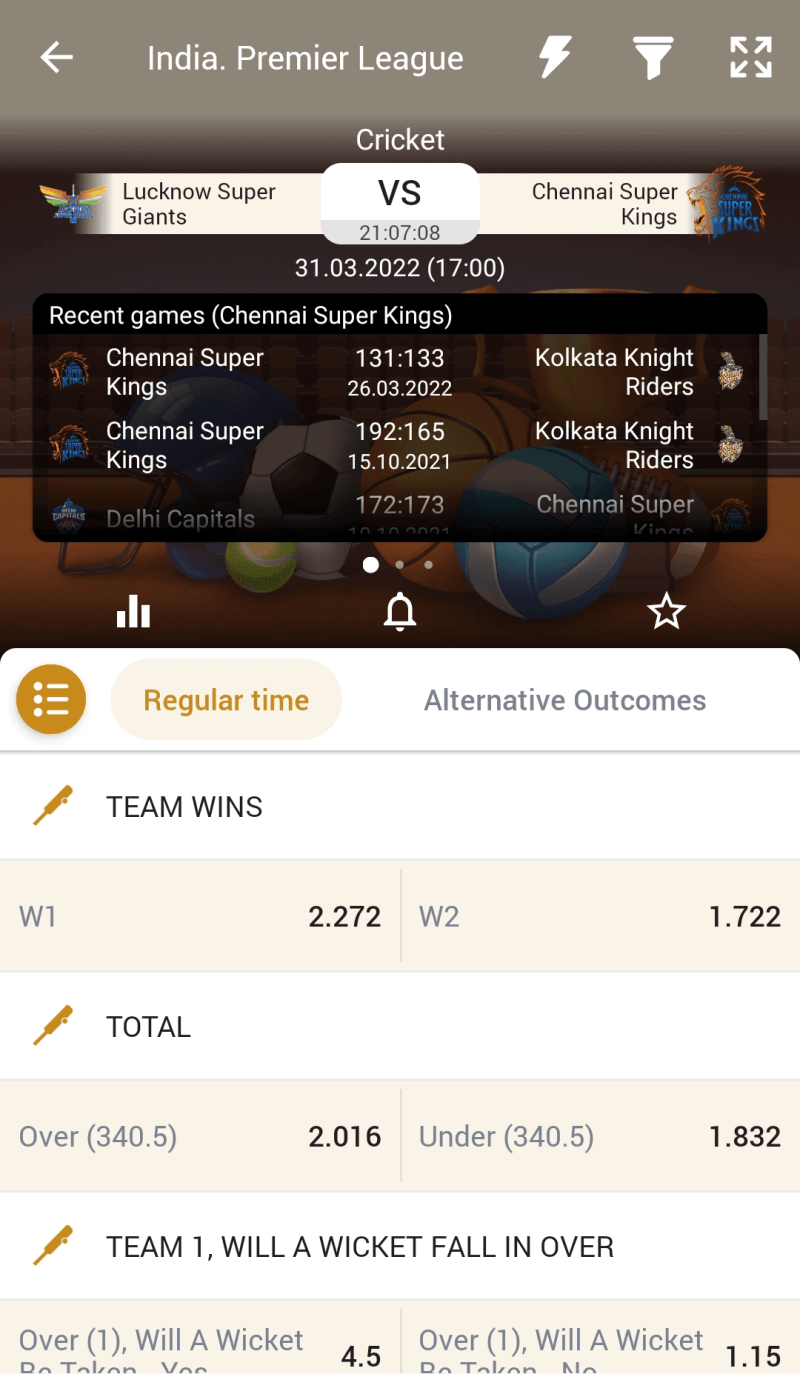Image resolution: width=800 pixels, height=1374 pixels.
Task: Expand view with the fullscreen icon
Action: click(x=750, y=58)
